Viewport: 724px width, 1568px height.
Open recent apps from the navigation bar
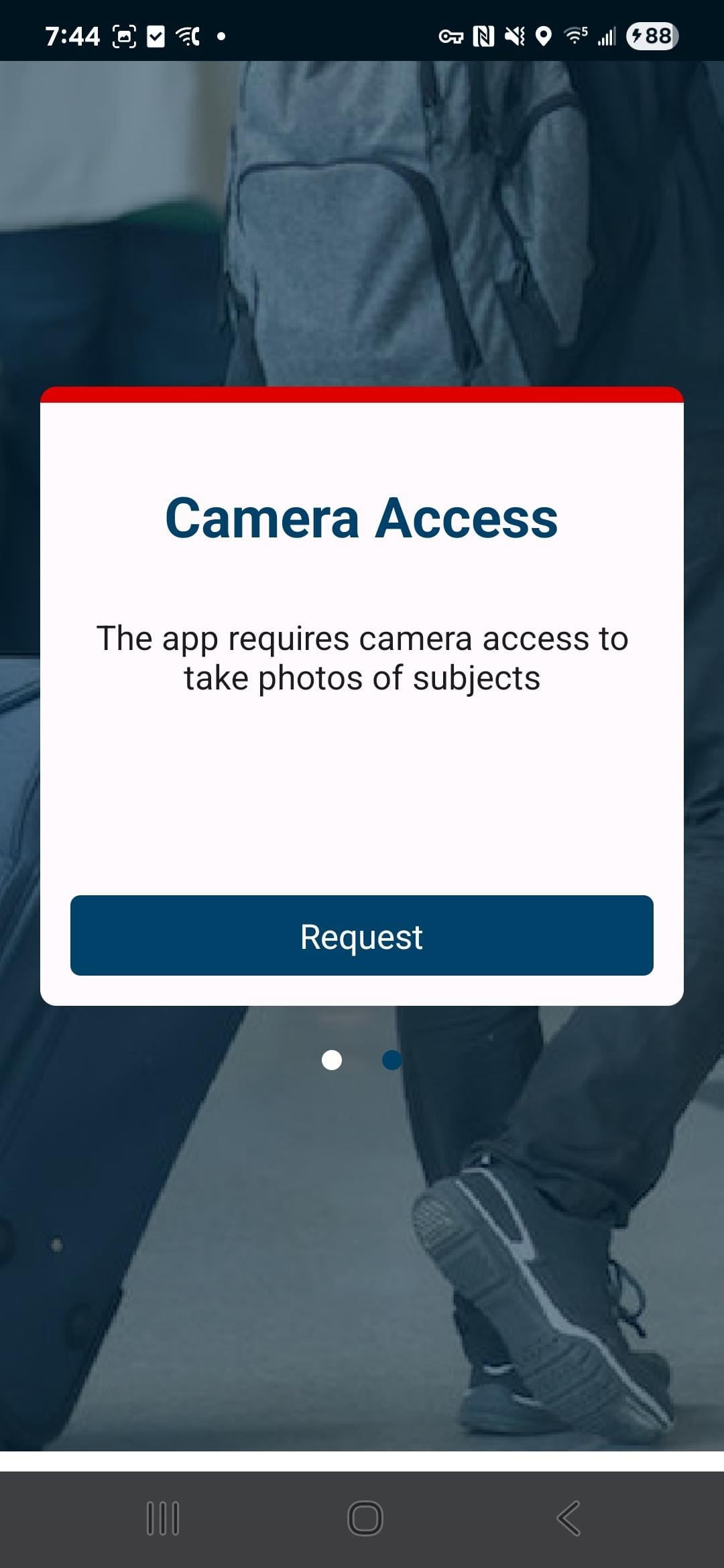163,1518
